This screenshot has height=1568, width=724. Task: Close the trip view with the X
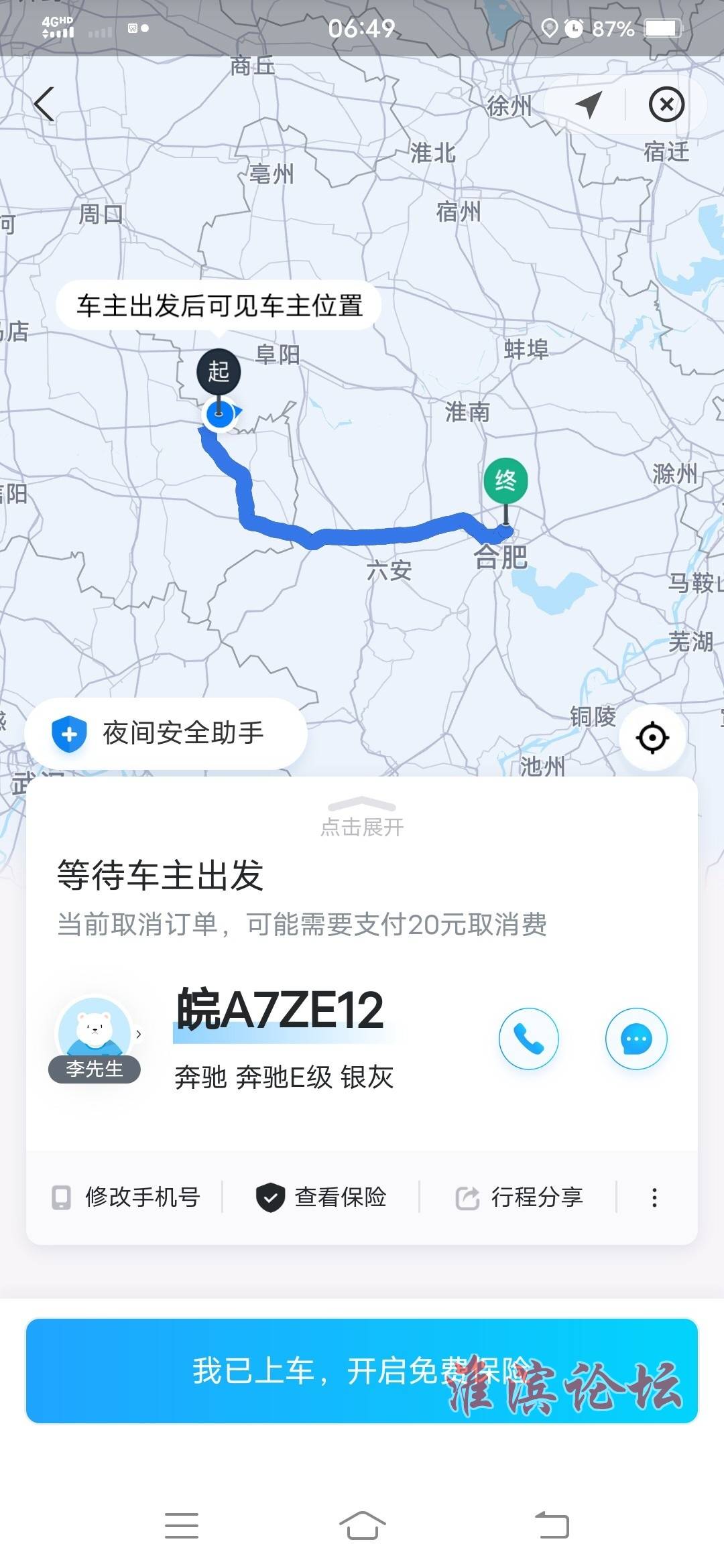pos(666,105)
